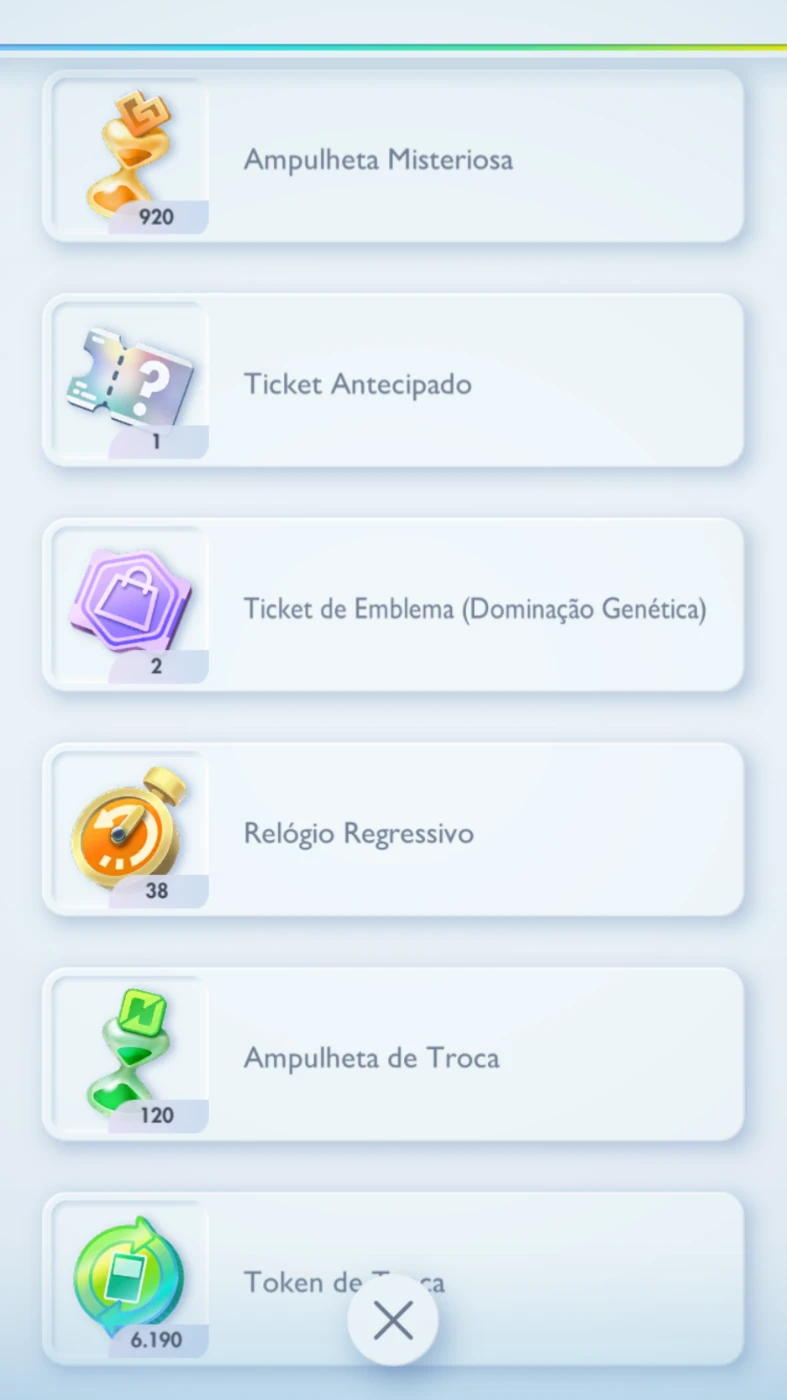The height and width of the screenshot is (1400, 787).
Task: Select the Ticket Antecipado row
Action: click(392, 382)
